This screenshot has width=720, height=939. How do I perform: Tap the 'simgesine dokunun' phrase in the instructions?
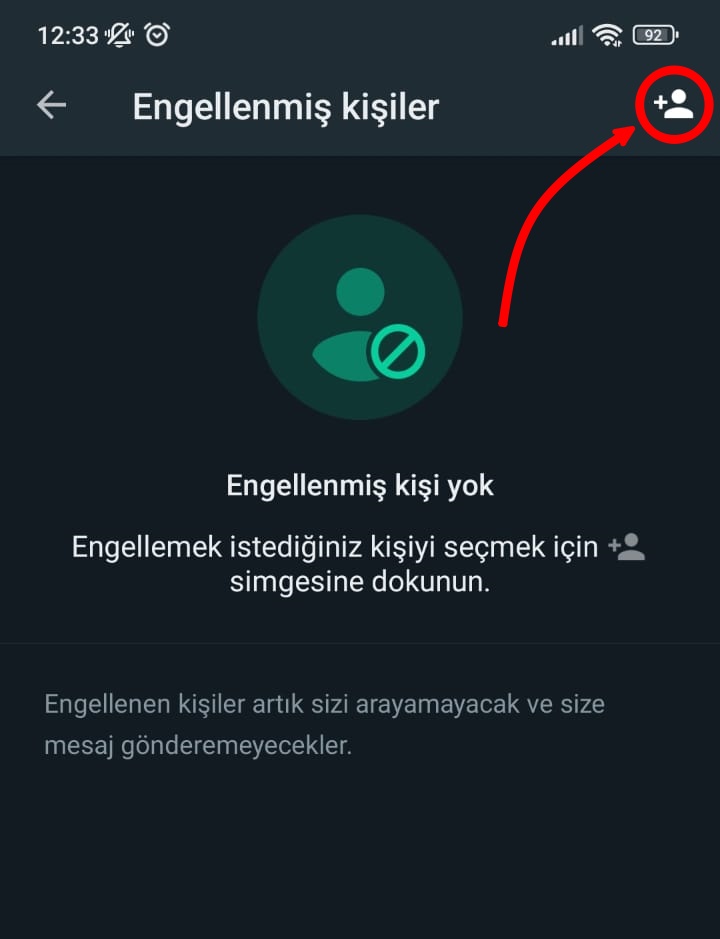coord(360,581)
